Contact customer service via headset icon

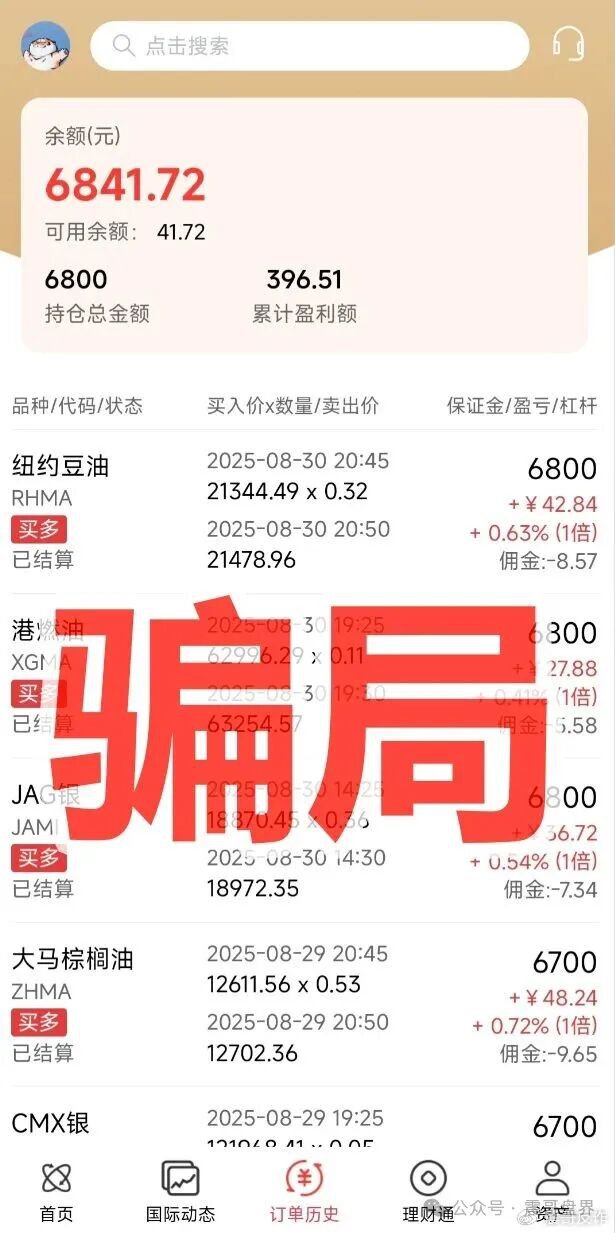pos(568,45)
